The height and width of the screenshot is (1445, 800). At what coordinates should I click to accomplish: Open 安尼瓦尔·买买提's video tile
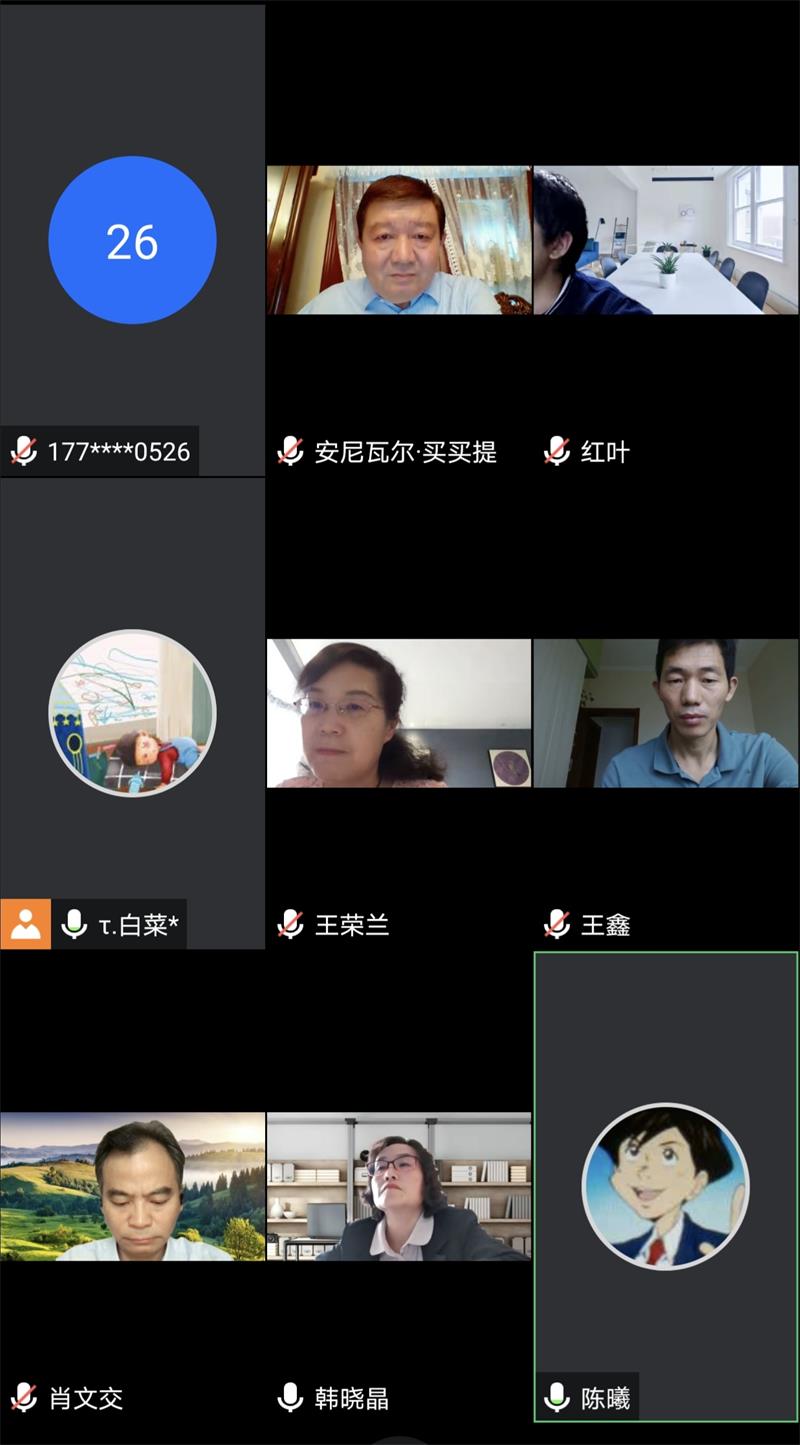click(398, 240)
